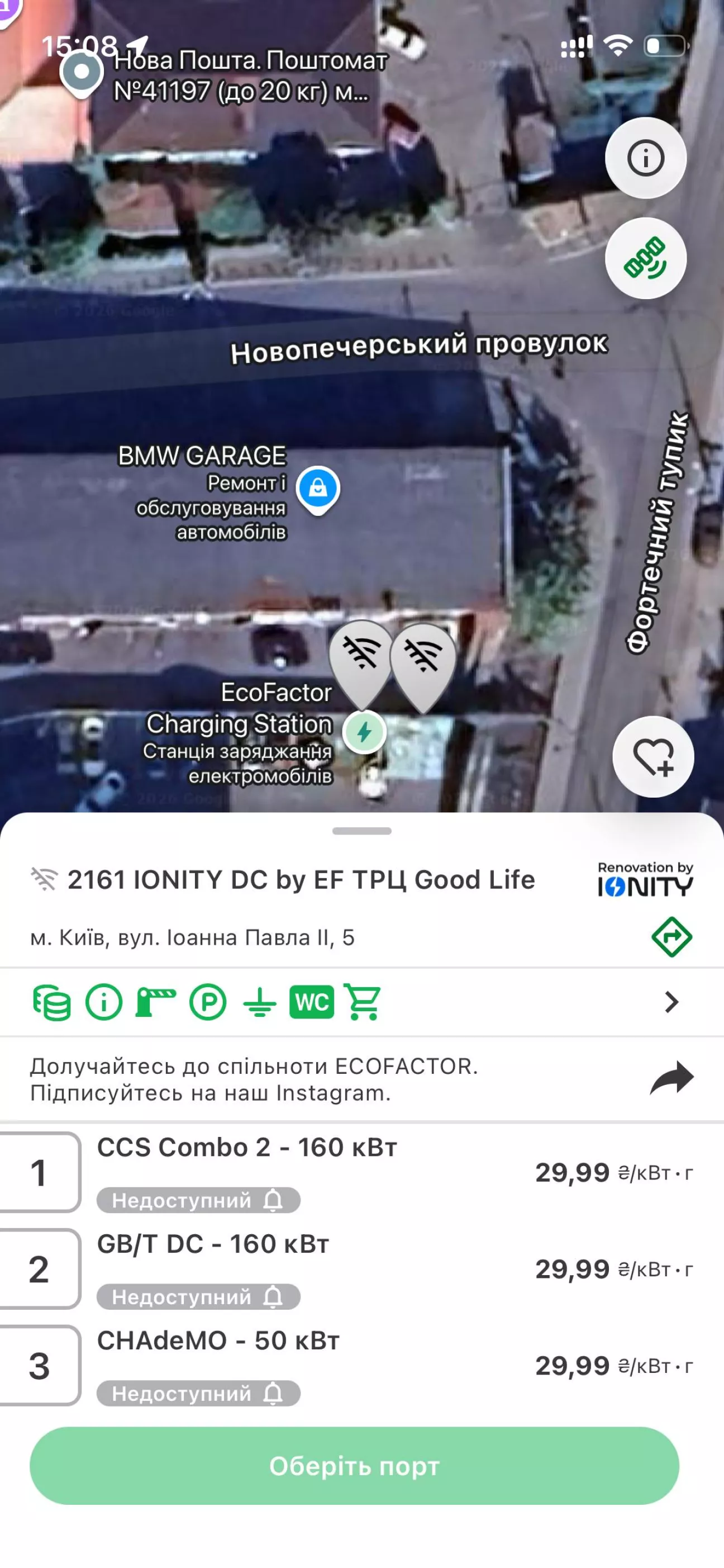Screen dimensions: 724x1568
Task: Open the Нова Пошта Поштомат map pin
Action: pyautogui.click(x=82, y=73)
